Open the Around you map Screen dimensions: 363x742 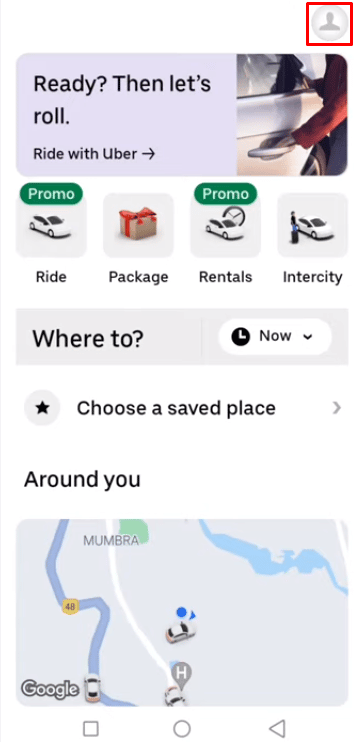click(x=182, y=613)
